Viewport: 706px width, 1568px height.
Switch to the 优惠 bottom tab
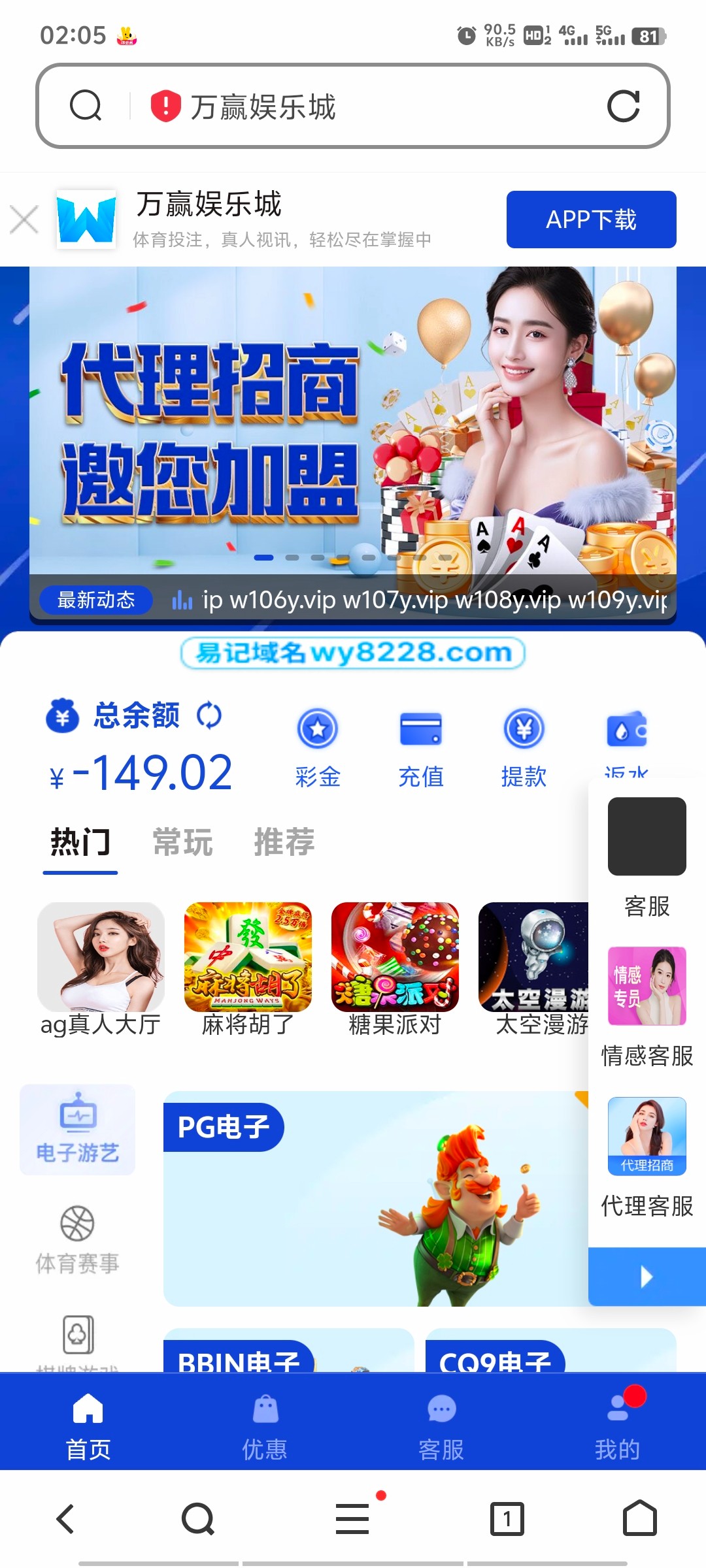point(265,1427)
